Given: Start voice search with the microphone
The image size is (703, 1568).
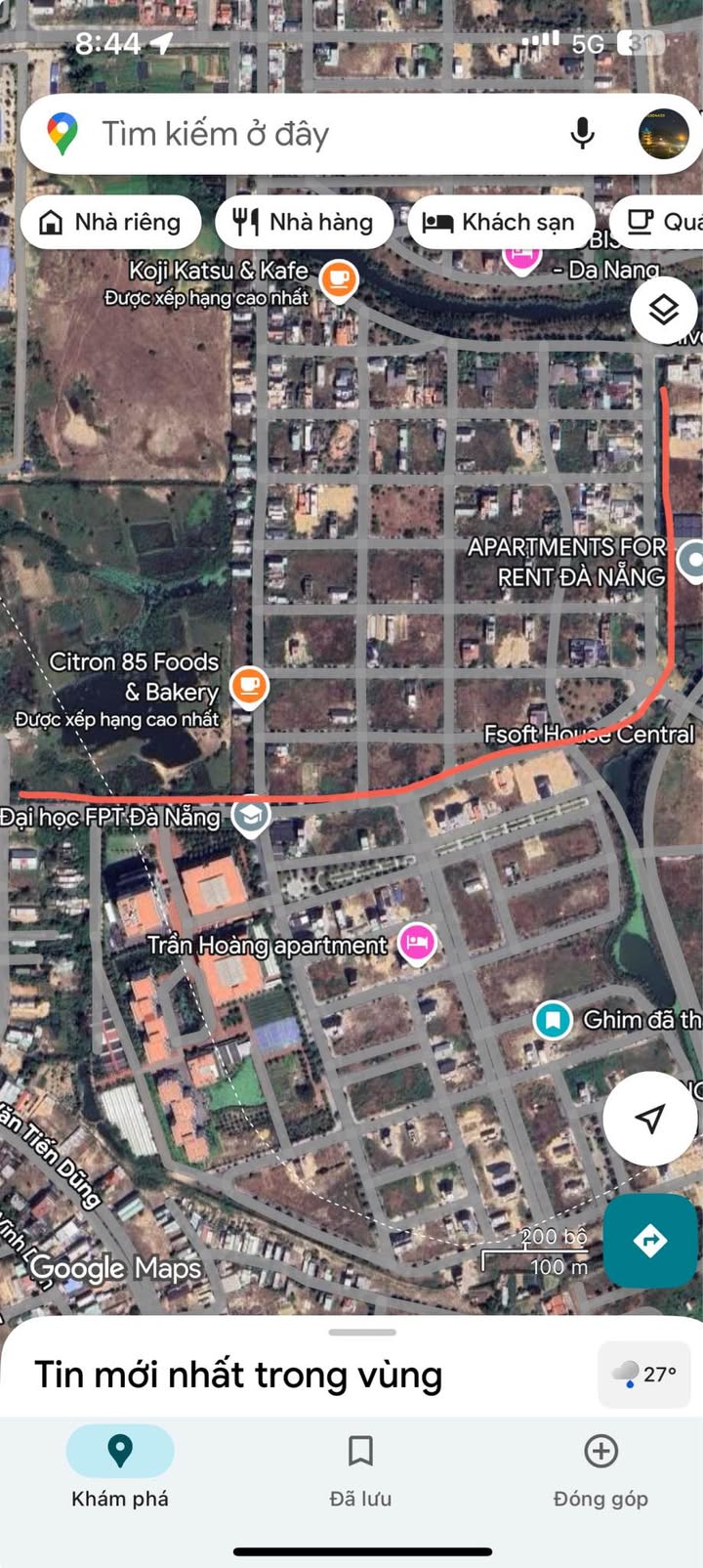Looking at the screenshot, I should (x=582, y=134).
